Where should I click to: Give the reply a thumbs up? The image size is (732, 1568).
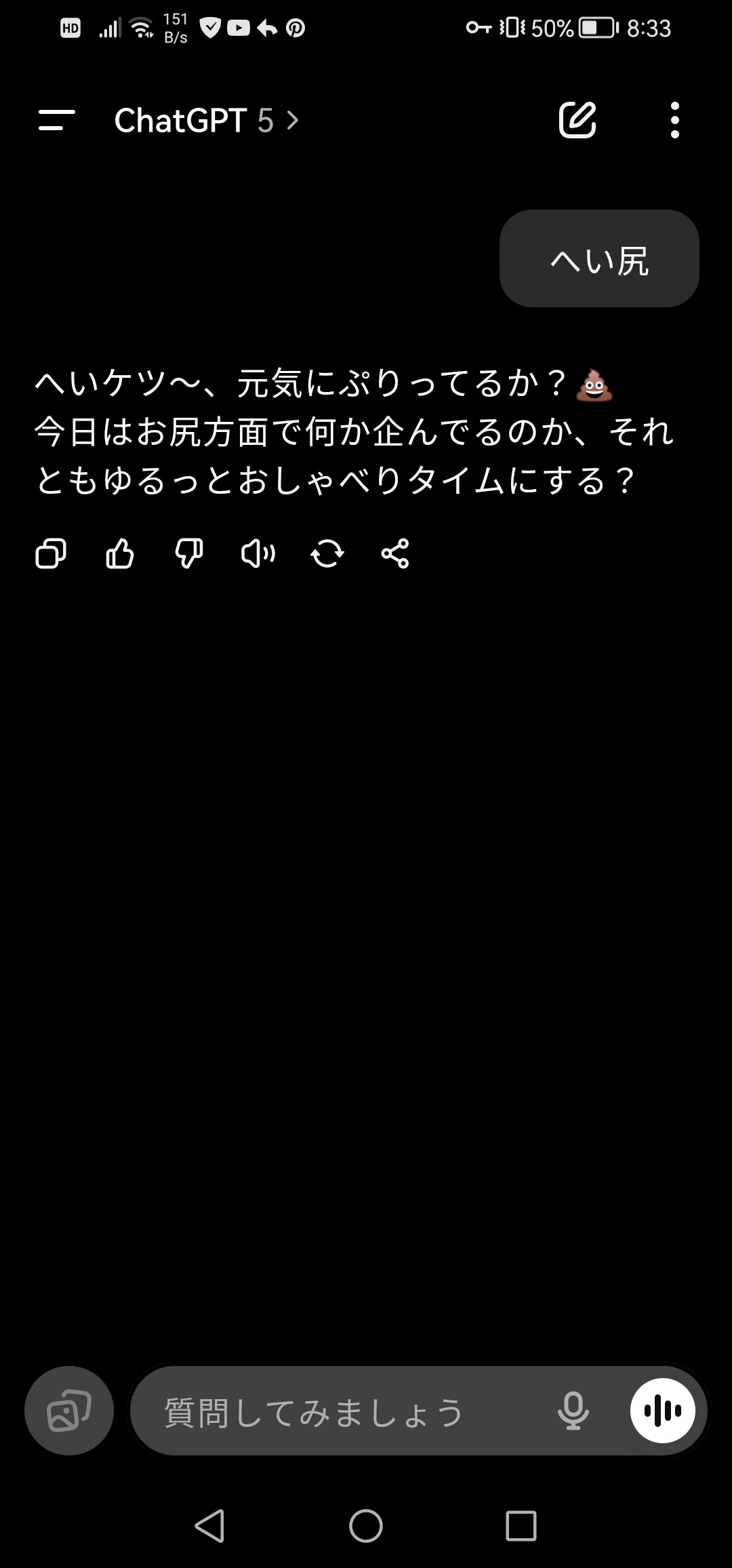120,553
